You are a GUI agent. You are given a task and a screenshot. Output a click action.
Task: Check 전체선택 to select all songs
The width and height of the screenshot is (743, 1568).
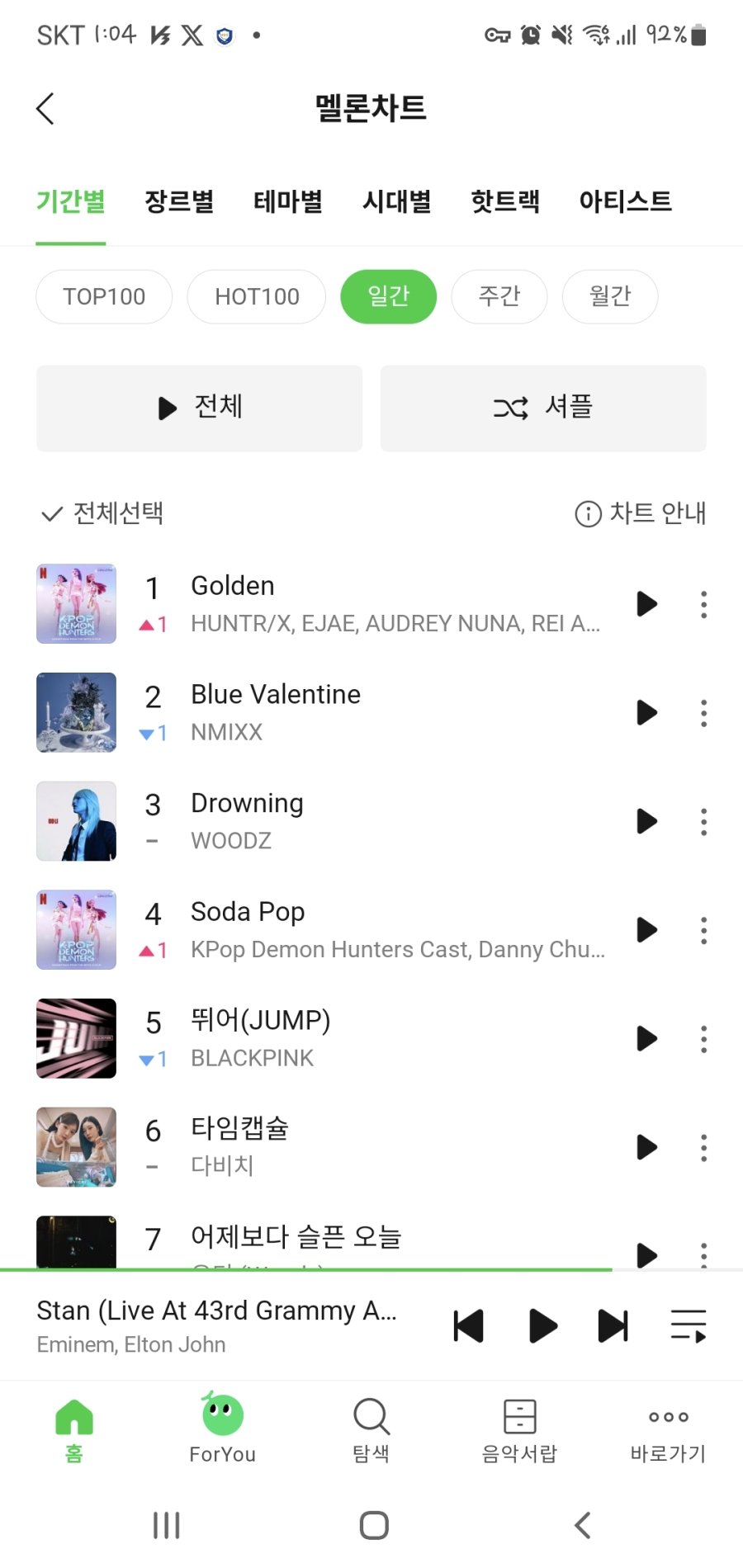[102, 513]
